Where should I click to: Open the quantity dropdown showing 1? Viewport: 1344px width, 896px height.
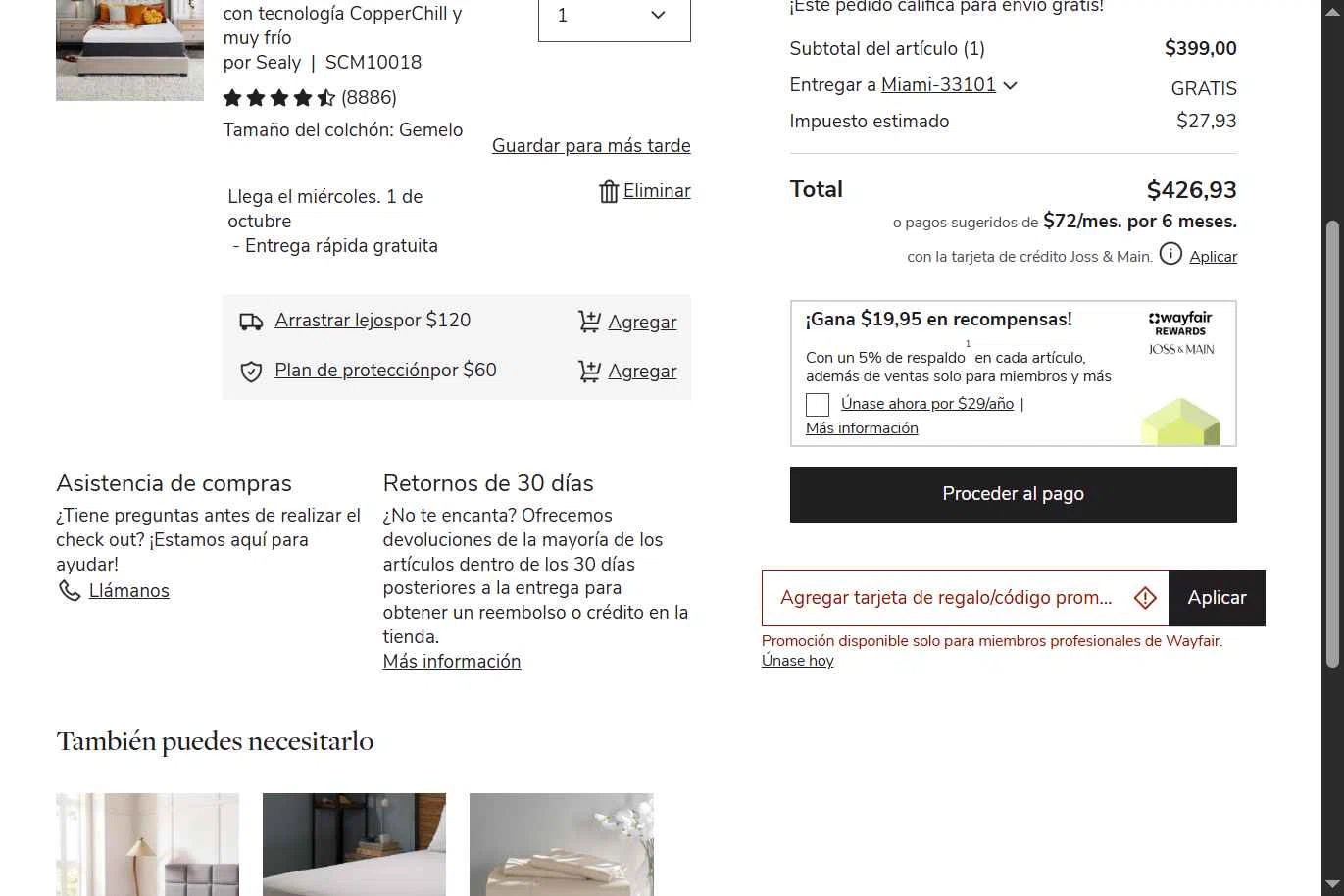point(614,16)
